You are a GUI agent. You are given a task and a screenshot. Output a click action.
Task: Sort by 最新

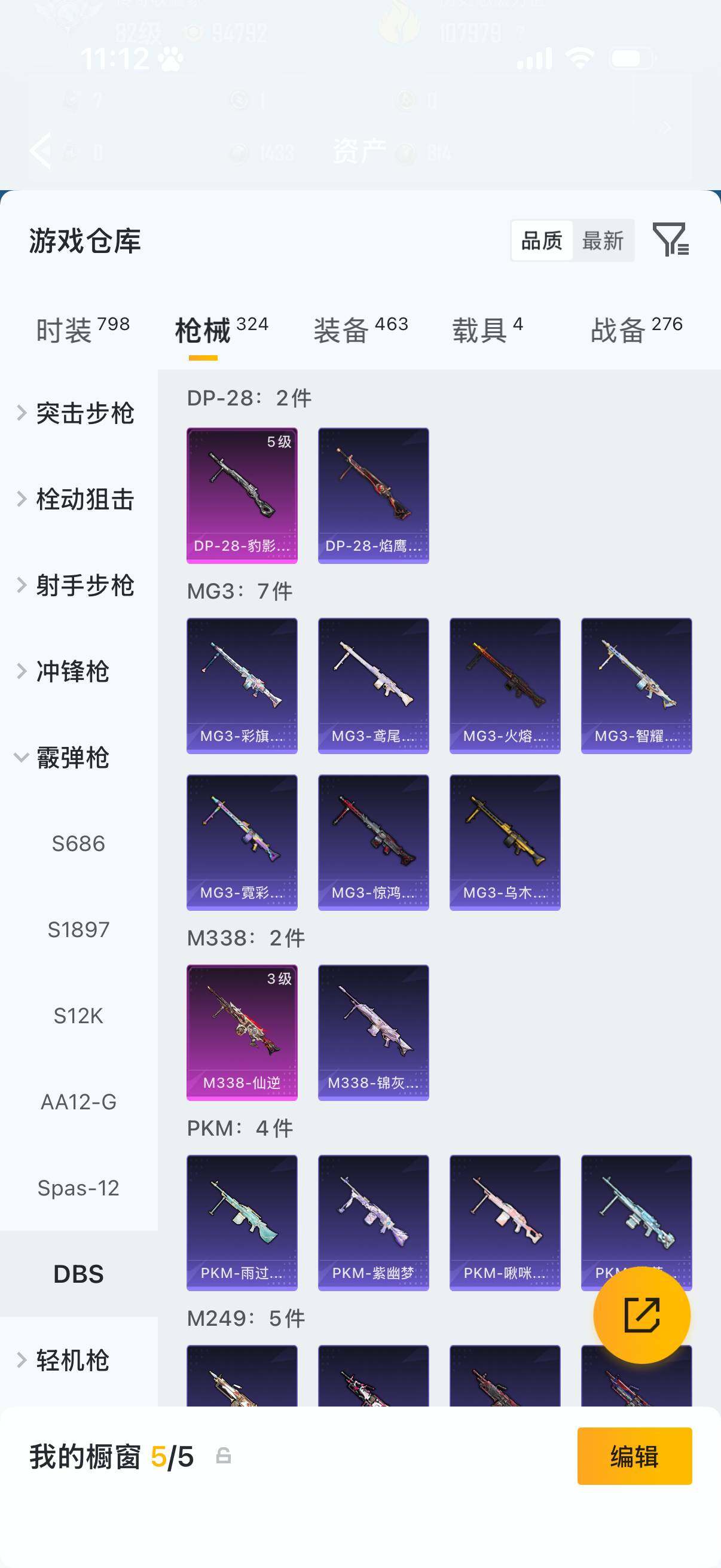click(603, 240)
